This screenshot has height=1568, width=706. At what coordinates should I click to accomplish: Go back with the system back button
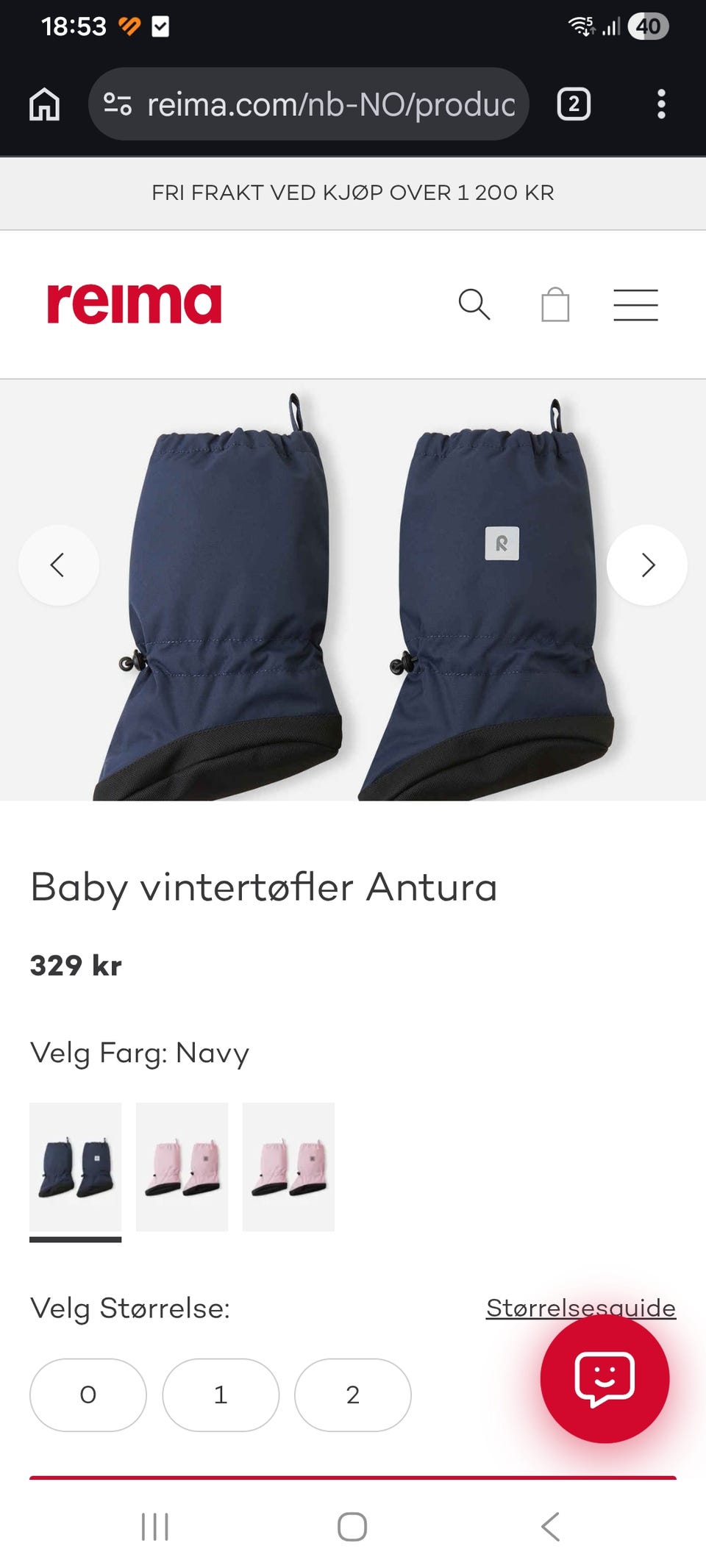pos(551,1527)
